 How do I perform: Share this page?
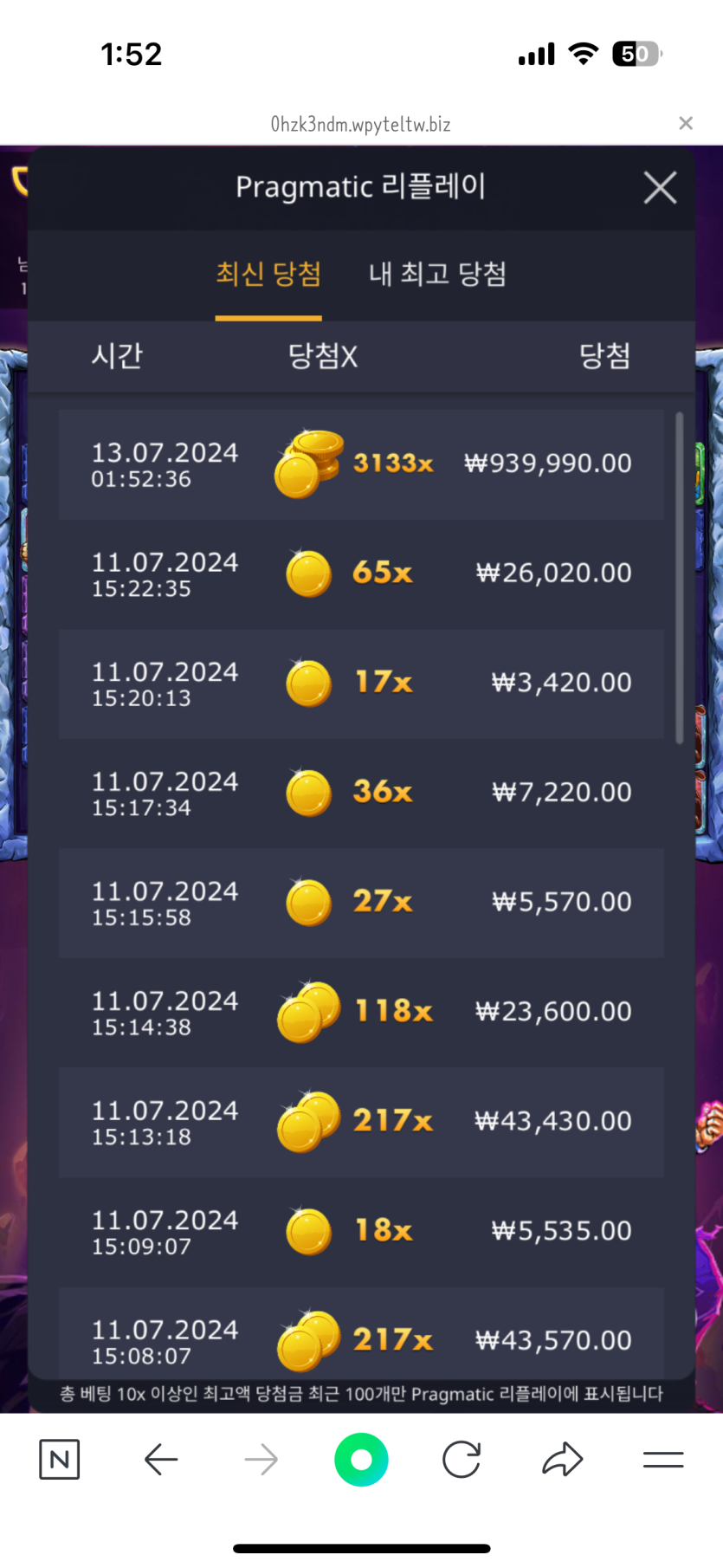click(x=563, y=1460)
